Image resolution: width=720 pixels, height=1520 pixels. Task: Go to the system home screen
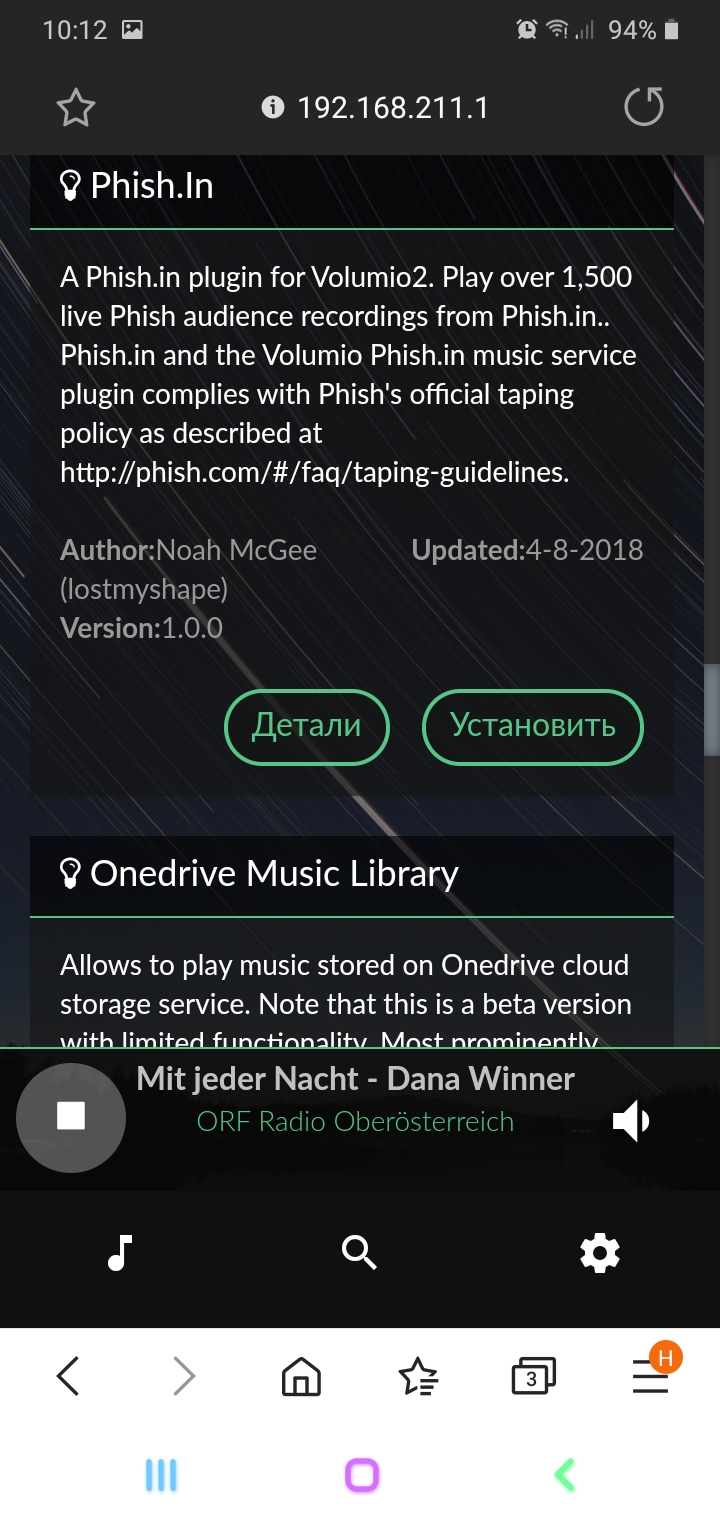pyautogui.click(x=362, y=1475)
